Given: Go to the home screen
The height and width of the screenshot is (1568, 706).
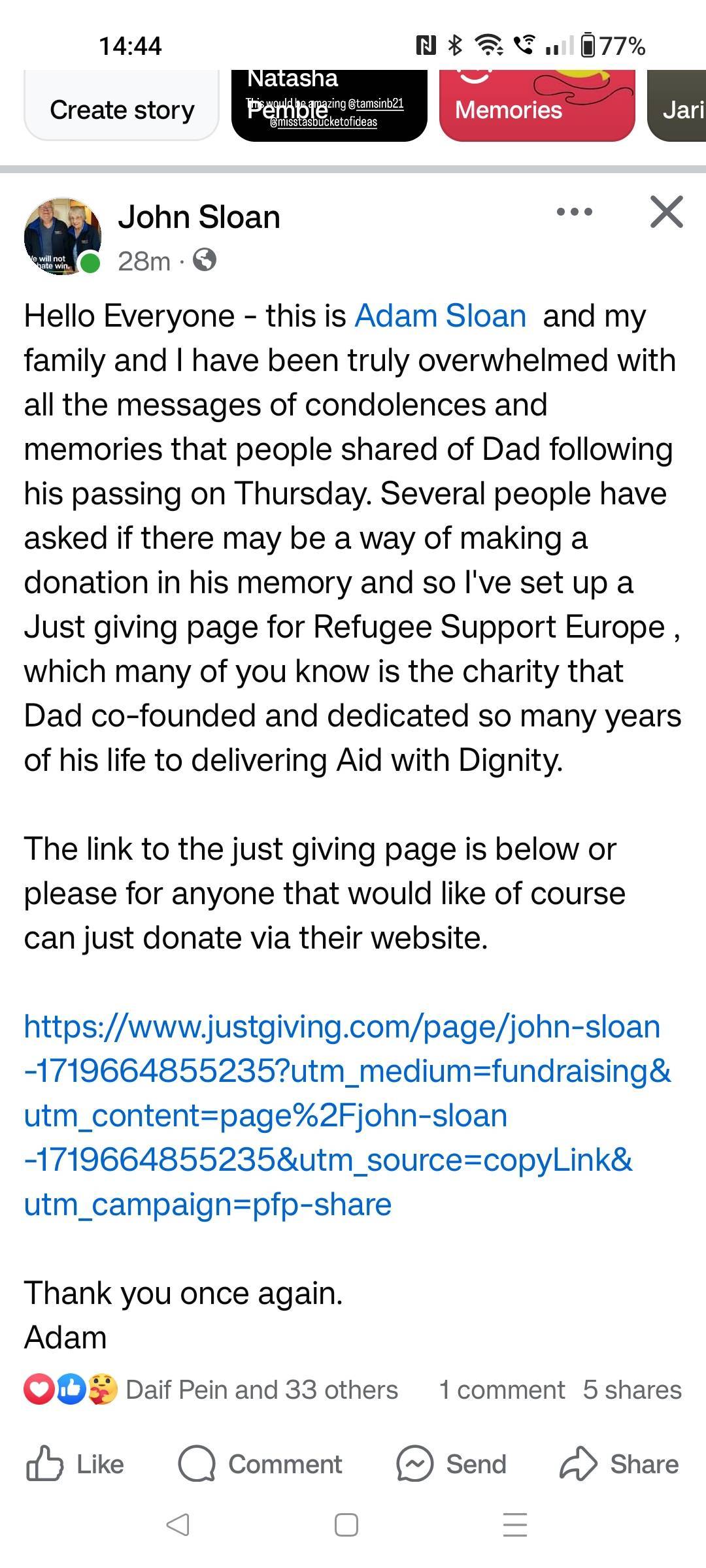Looking at the screenshot, I should coord(346,1524).
